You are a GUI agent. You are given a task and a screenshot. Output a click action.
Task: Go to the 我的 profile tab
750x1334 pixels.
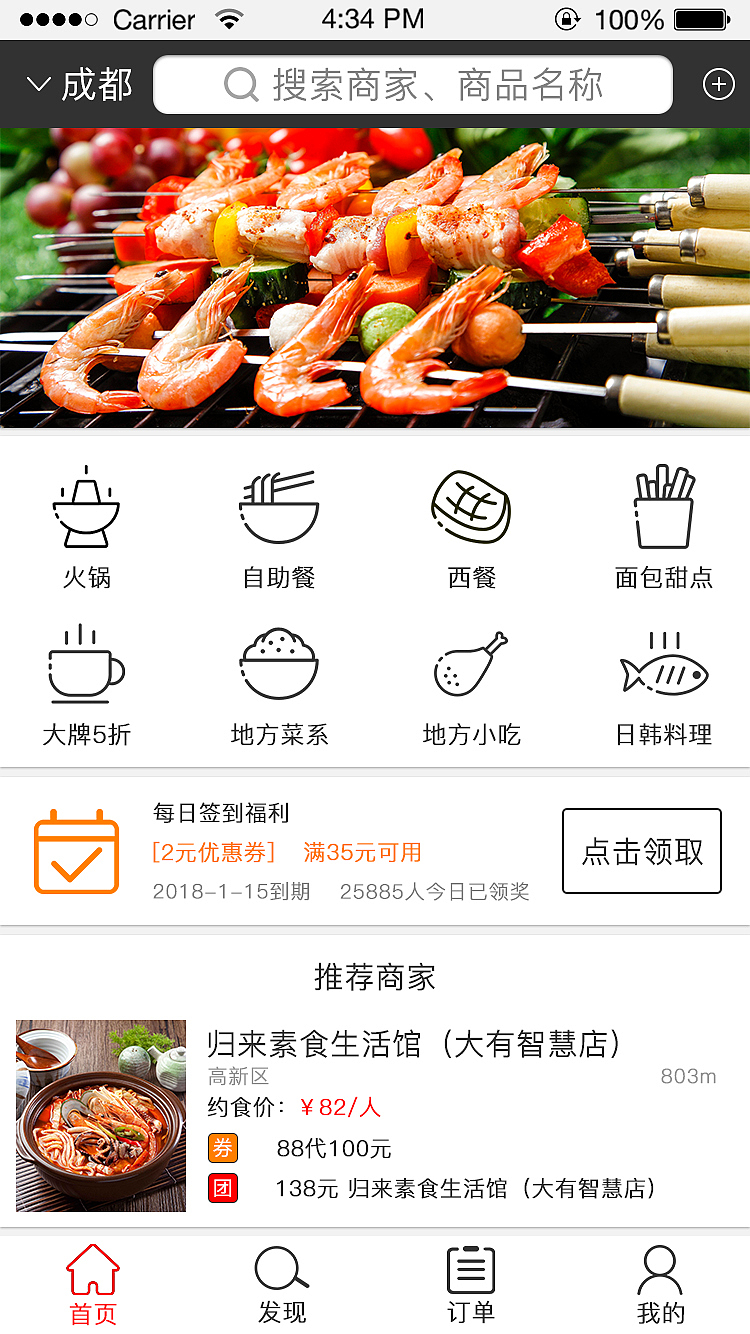[658, 1283]
